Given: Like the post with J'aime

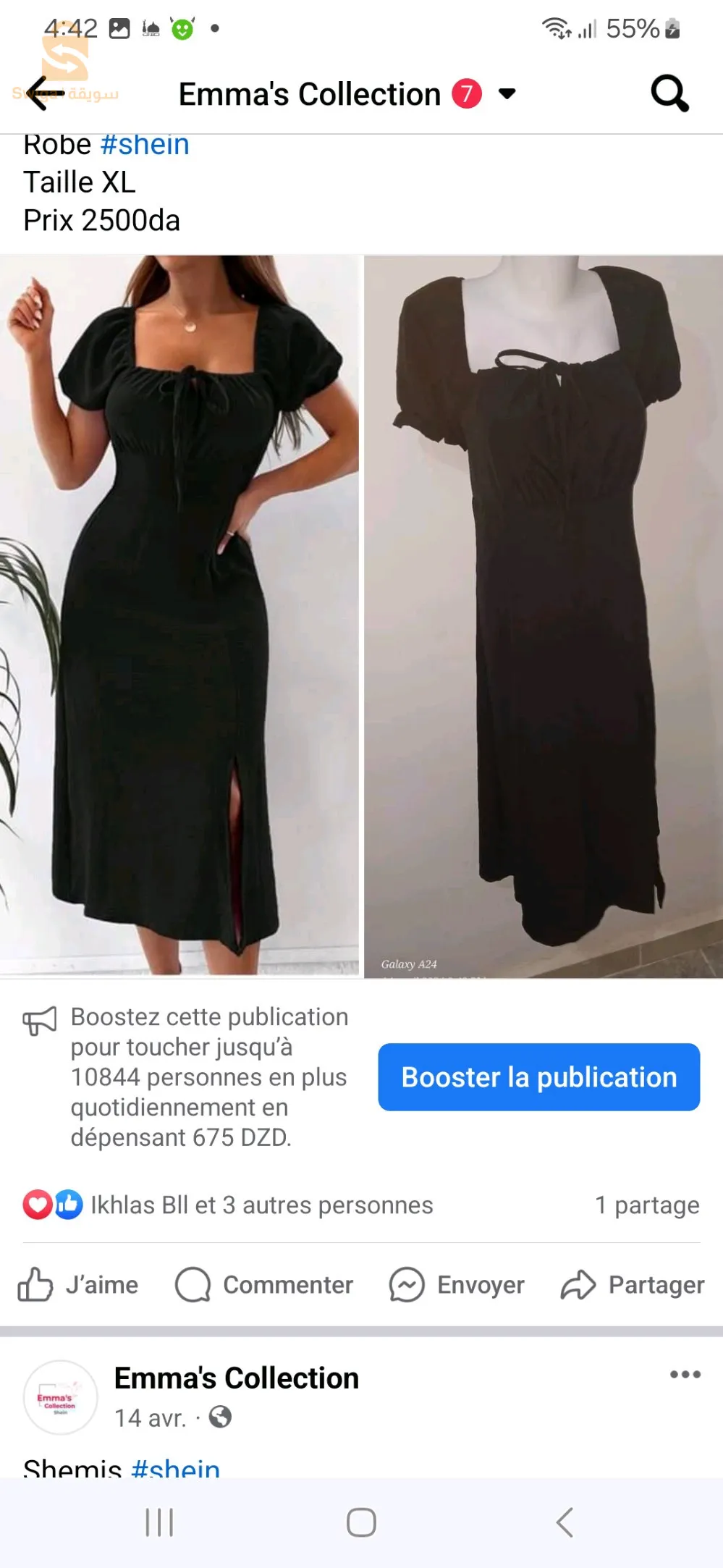Looking at the screenshot, I should tap(78, 1285).
